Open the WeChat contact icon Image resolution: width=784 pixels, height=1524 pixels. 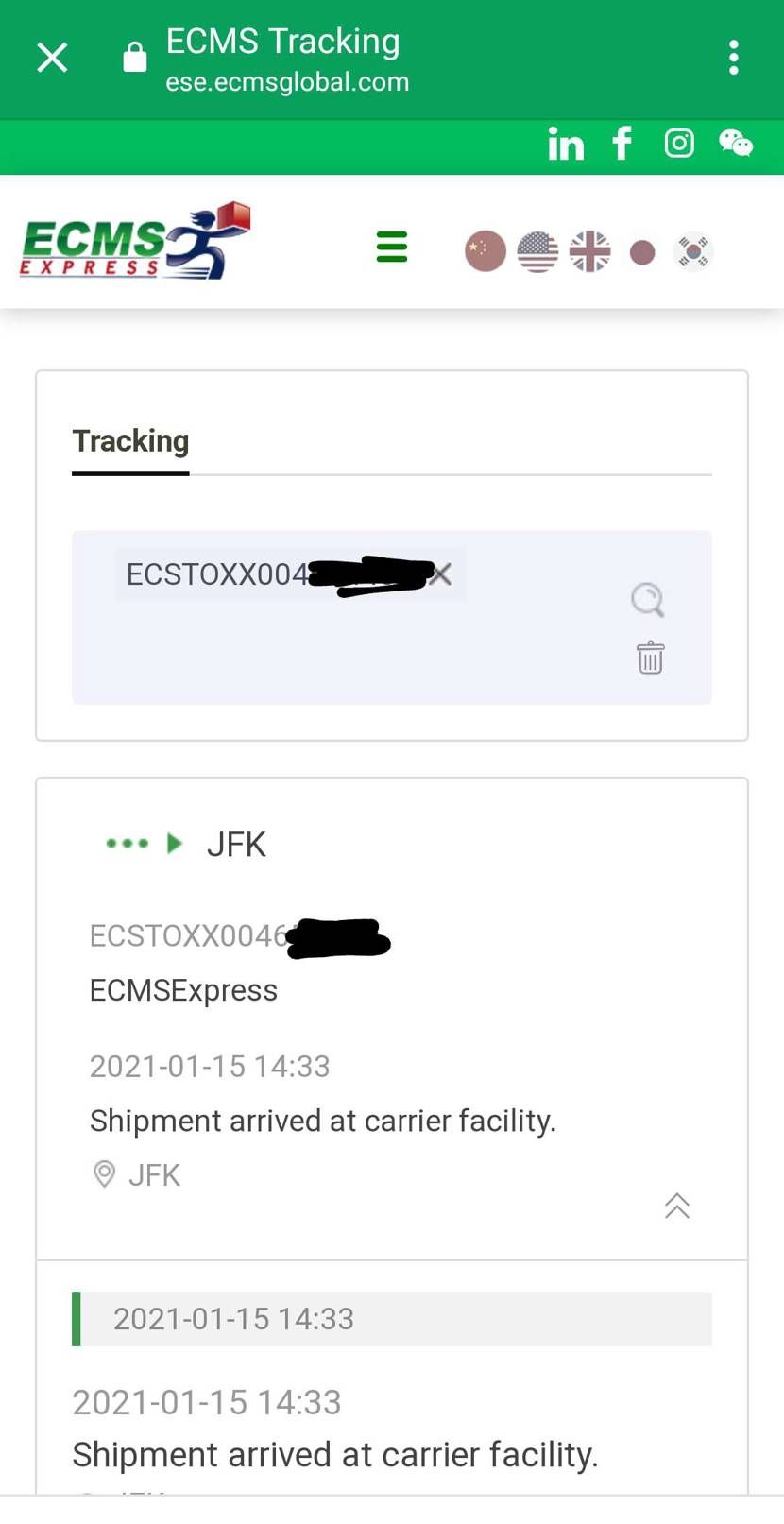736,144
